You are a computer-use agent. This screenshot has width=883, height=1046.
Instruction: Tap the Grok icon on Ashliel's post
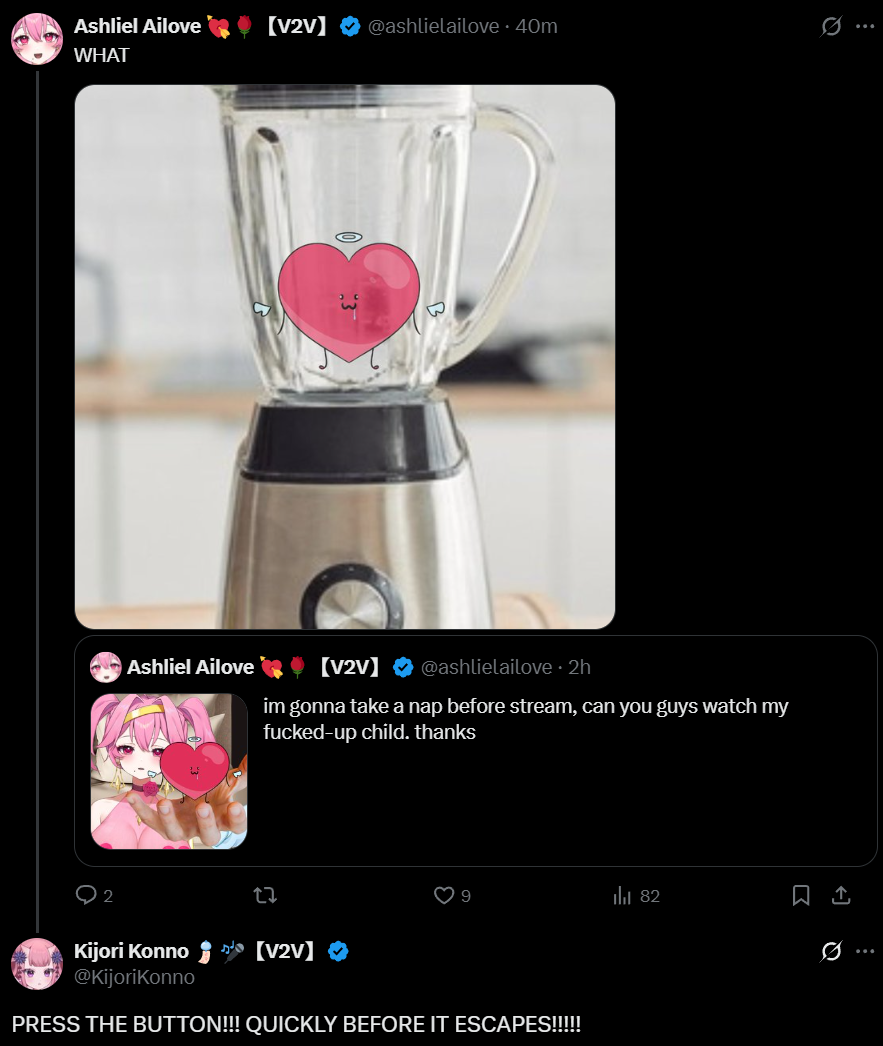point(831,27)
